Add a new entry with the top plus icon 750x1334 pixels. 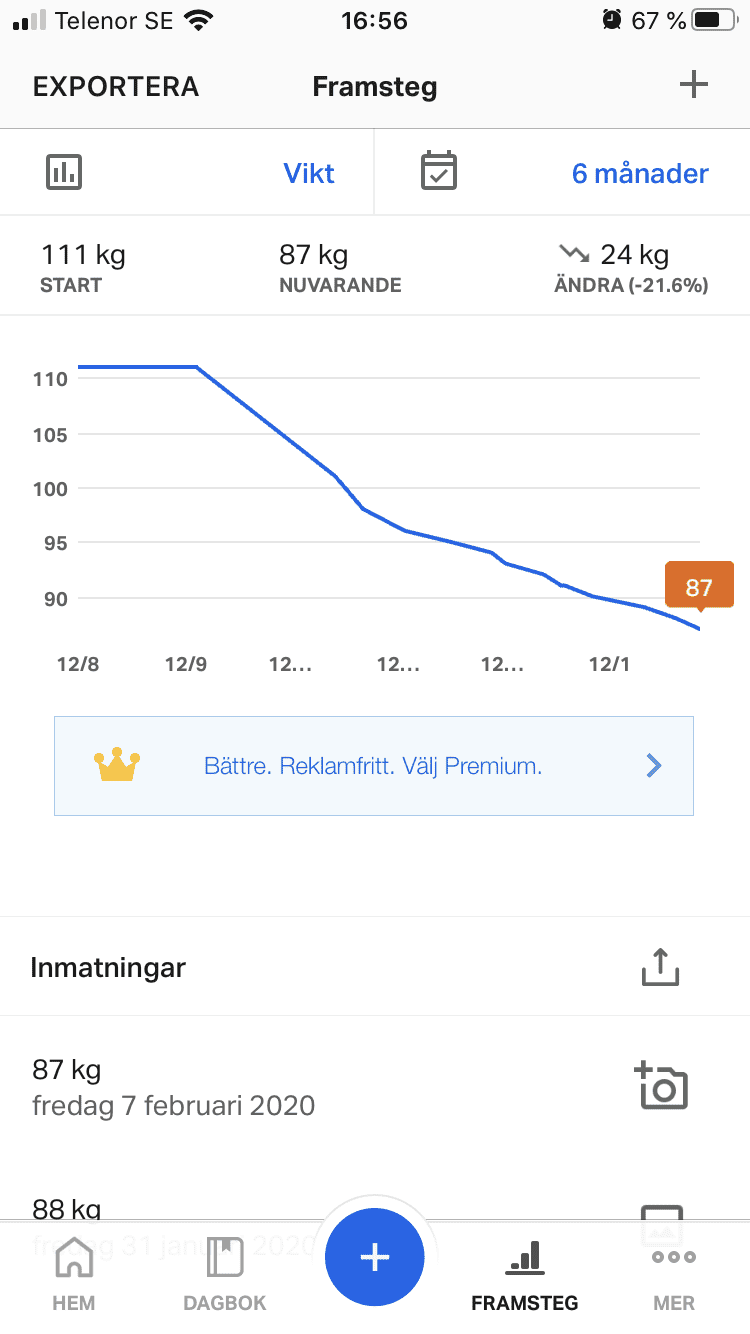[x=693, y=85]
